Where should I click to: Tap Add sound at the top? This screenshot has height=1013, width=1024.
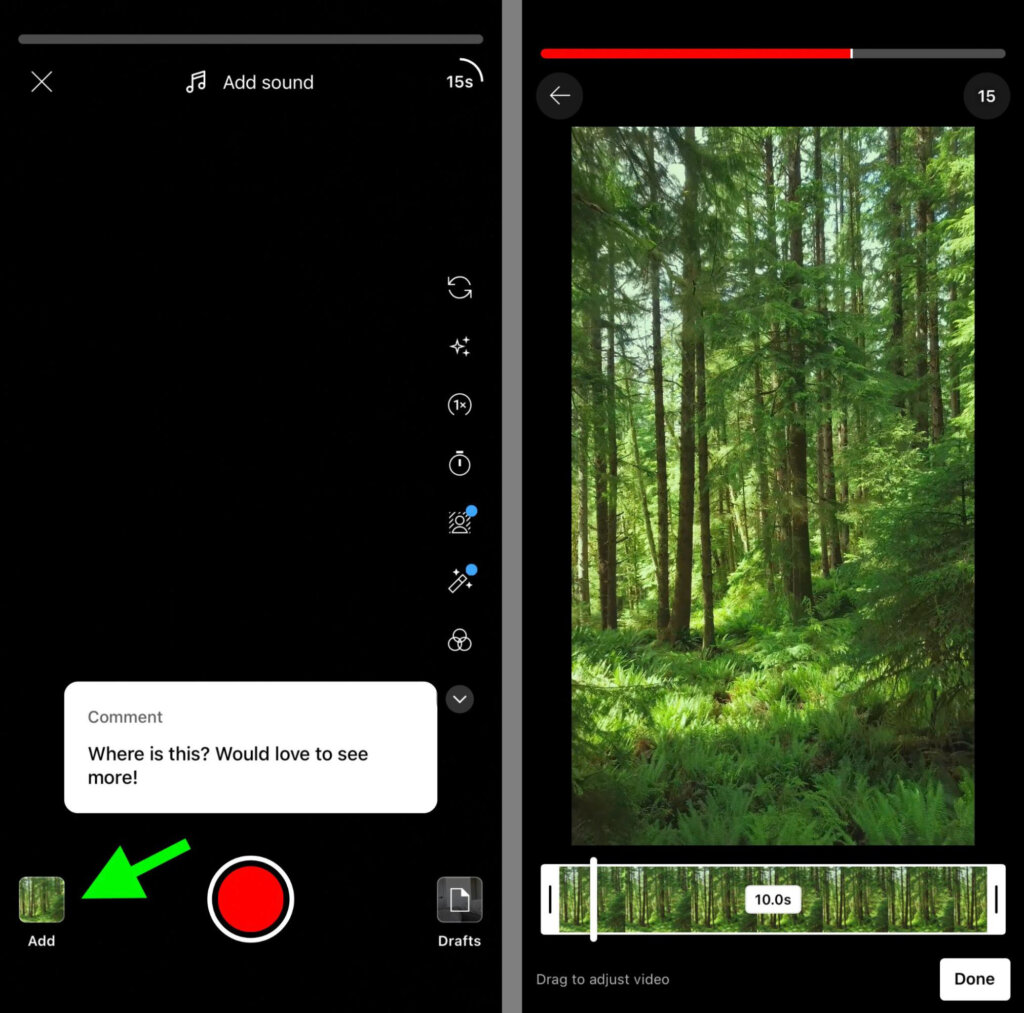click(x=250, y=82)
